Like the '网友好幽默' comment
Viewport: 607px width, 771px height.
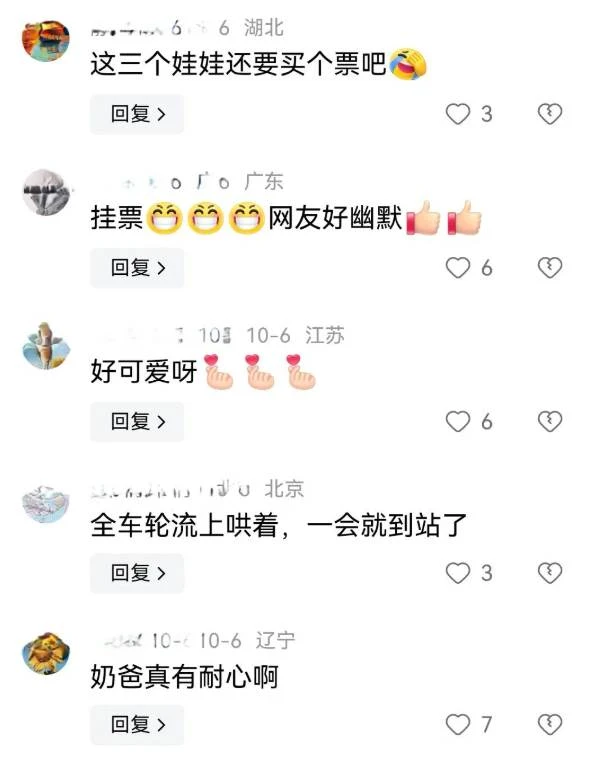(x=458, y=268)
